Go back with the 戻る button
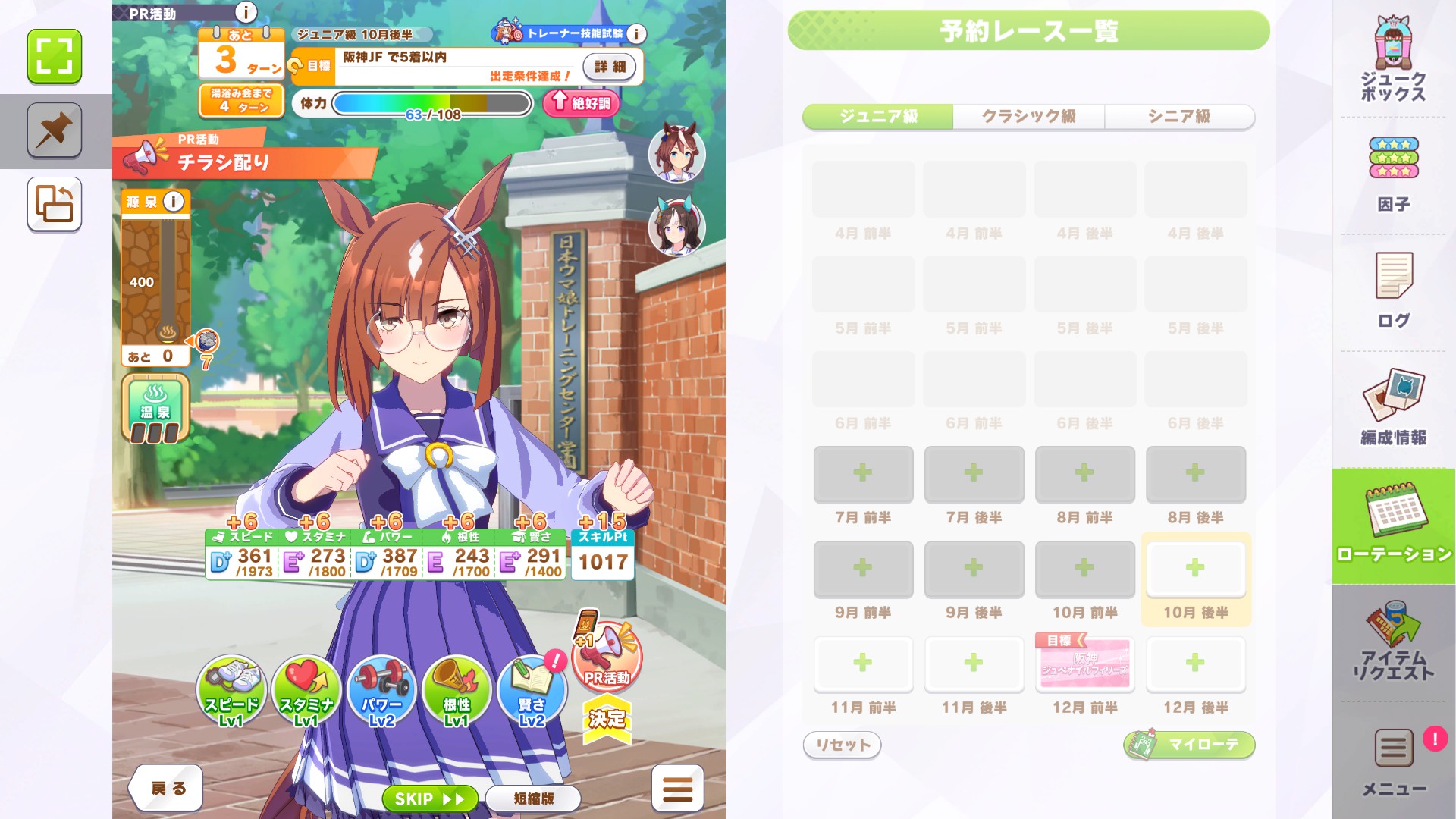Viewport: 1456px width, 819px height. point(168,788)
